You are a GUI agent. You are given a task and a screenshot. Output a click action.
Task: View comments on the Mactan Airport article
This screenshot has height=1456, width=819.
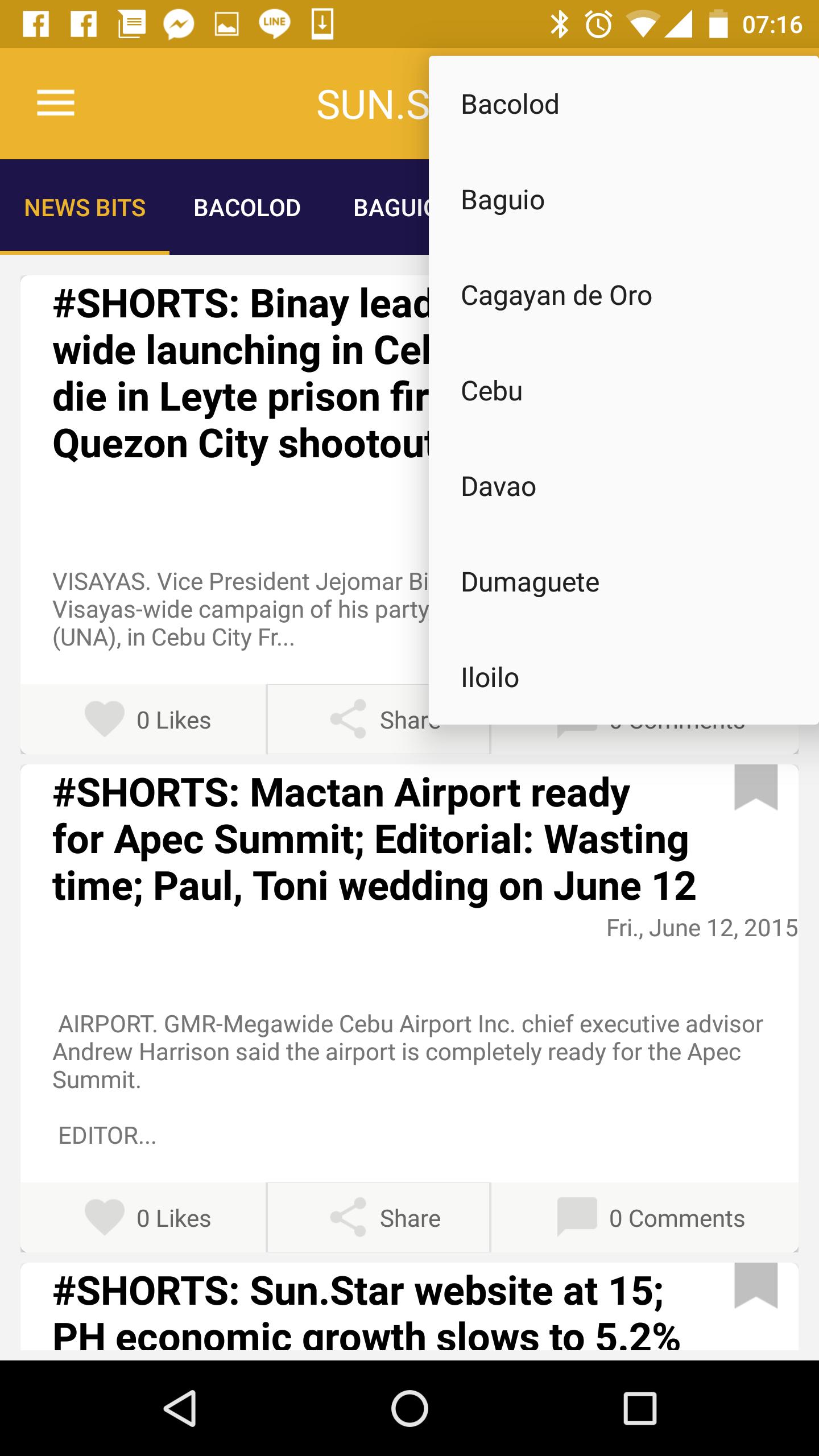(x=651, y=1218)
